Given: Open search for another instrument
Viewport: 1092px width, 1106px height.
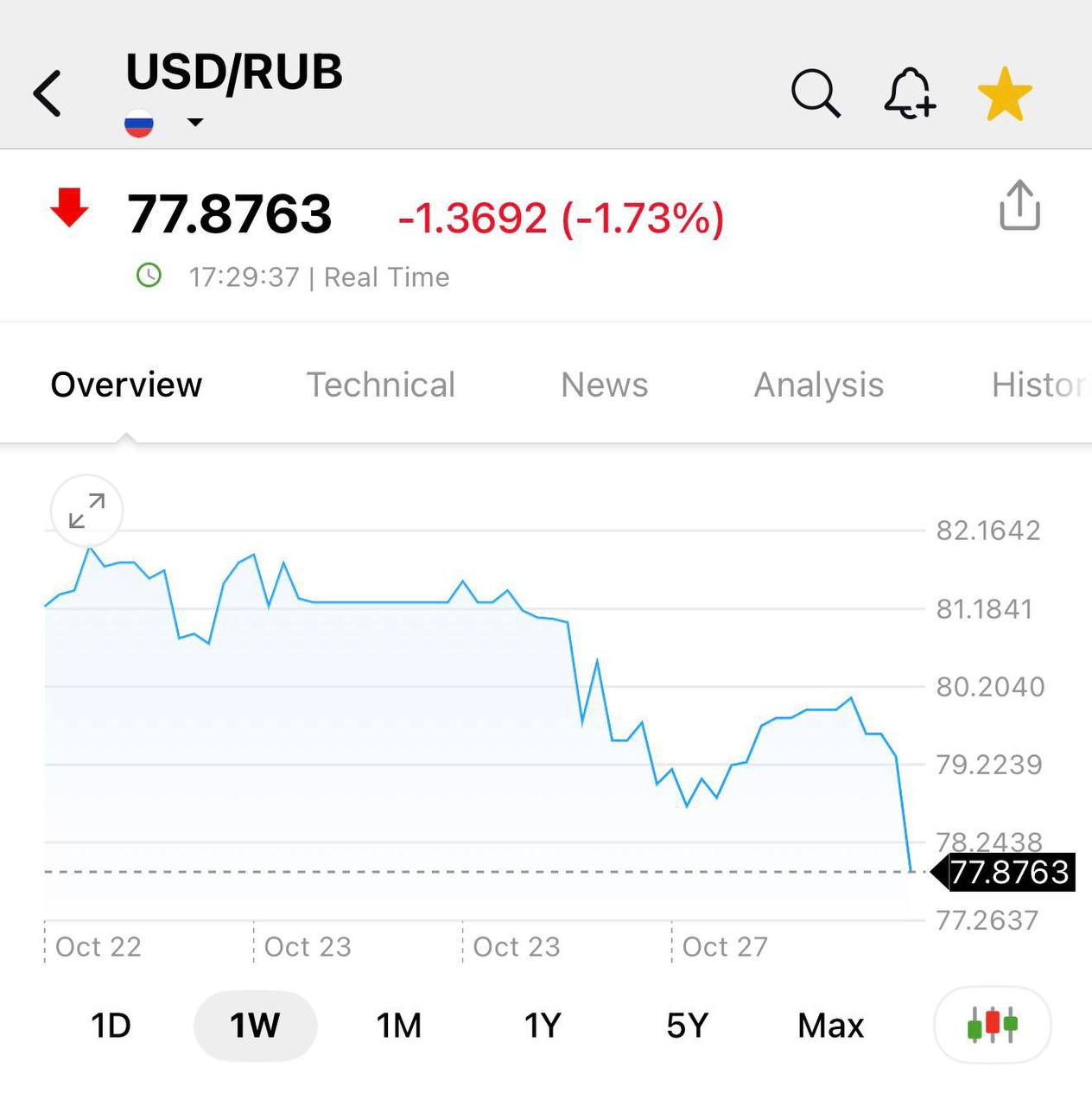Looking at the screenshot, I should click(816, 92).
